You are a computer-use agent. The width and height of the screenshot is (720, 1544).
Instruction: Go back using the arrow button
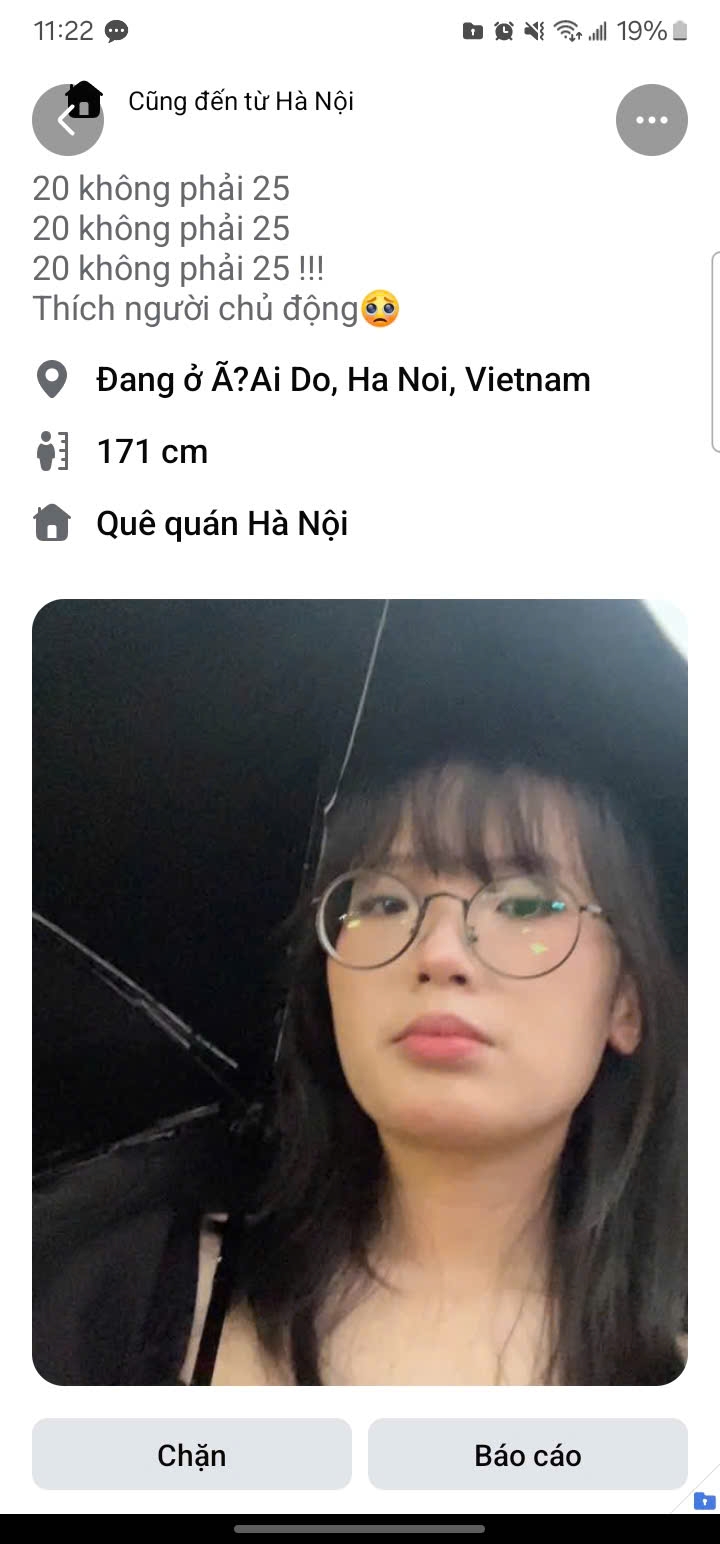pos(67,121)
